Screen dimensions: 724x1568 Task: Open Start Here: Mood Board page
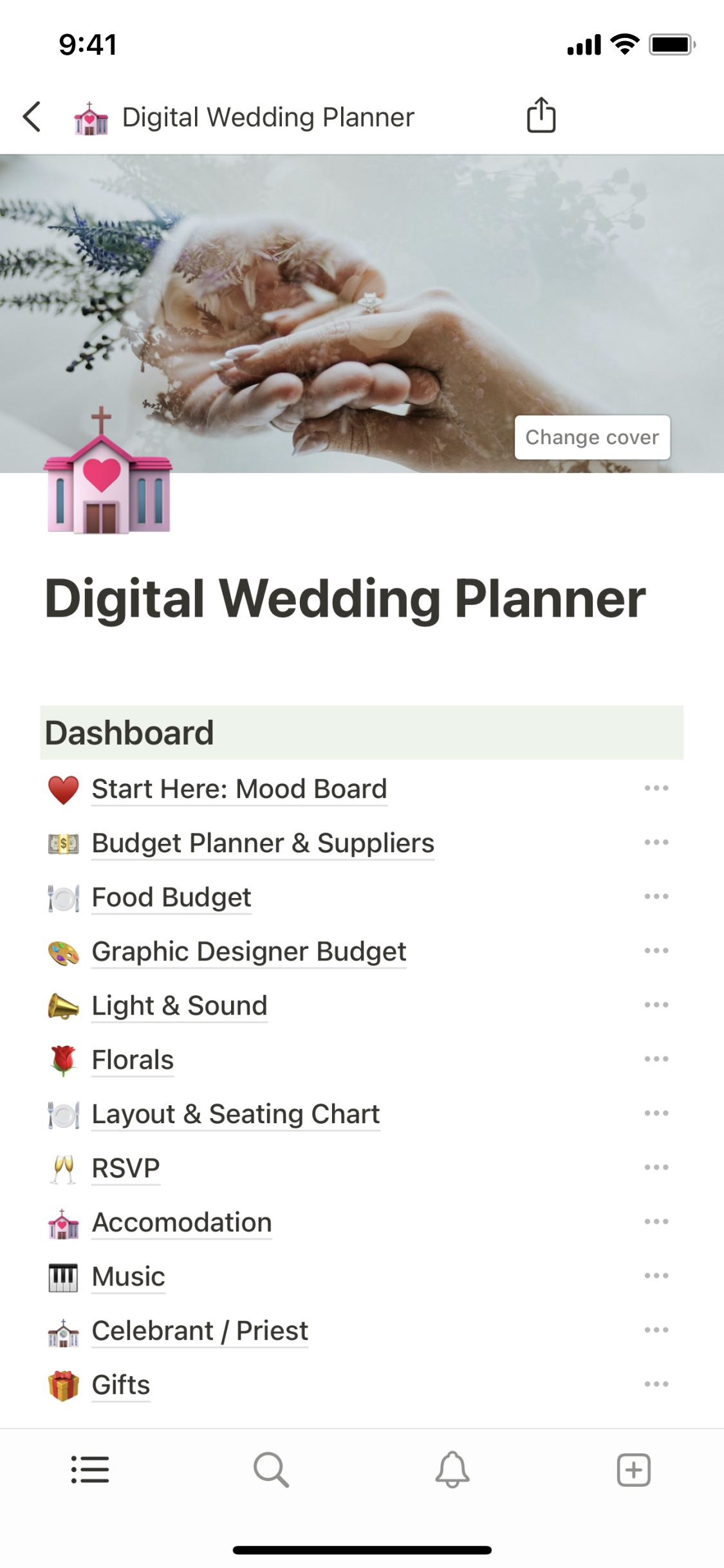click(x=239, y=789)
